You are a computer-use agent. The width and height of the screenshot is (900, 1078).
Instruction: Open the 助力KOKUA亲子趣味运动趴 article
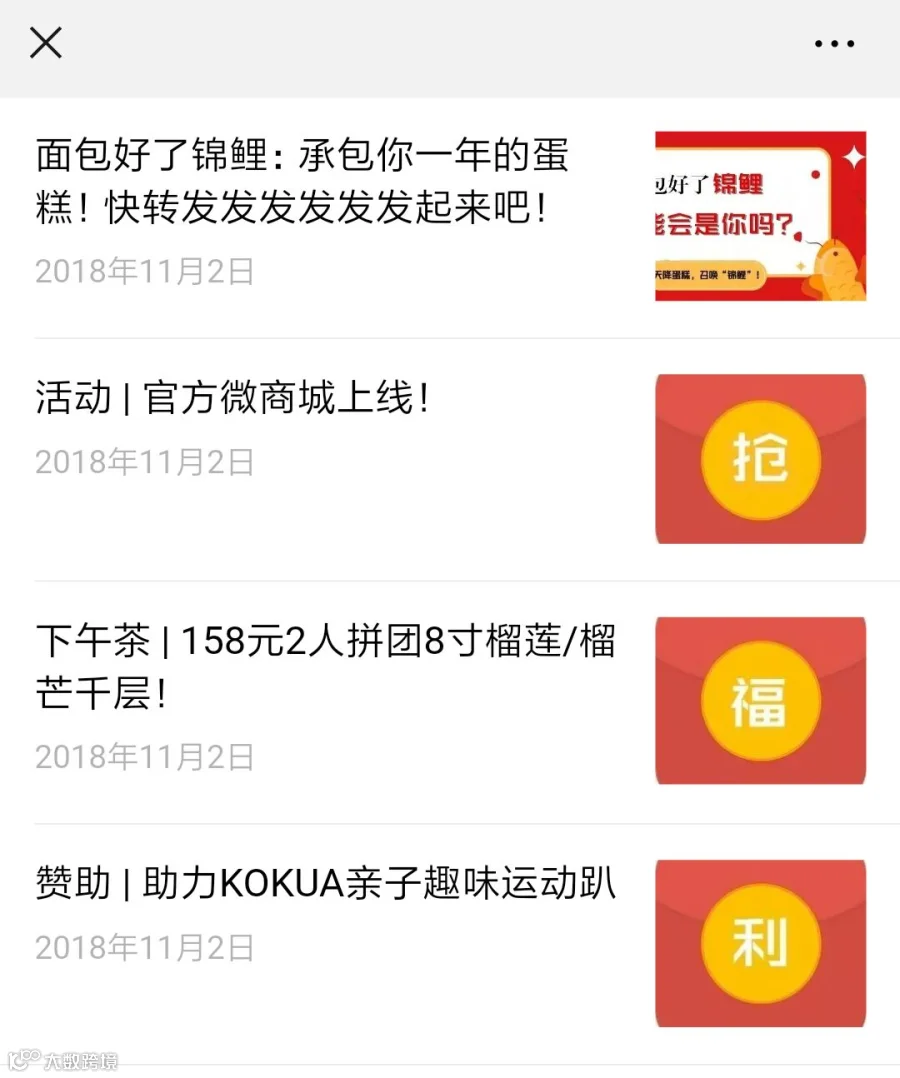click(450, 944)
